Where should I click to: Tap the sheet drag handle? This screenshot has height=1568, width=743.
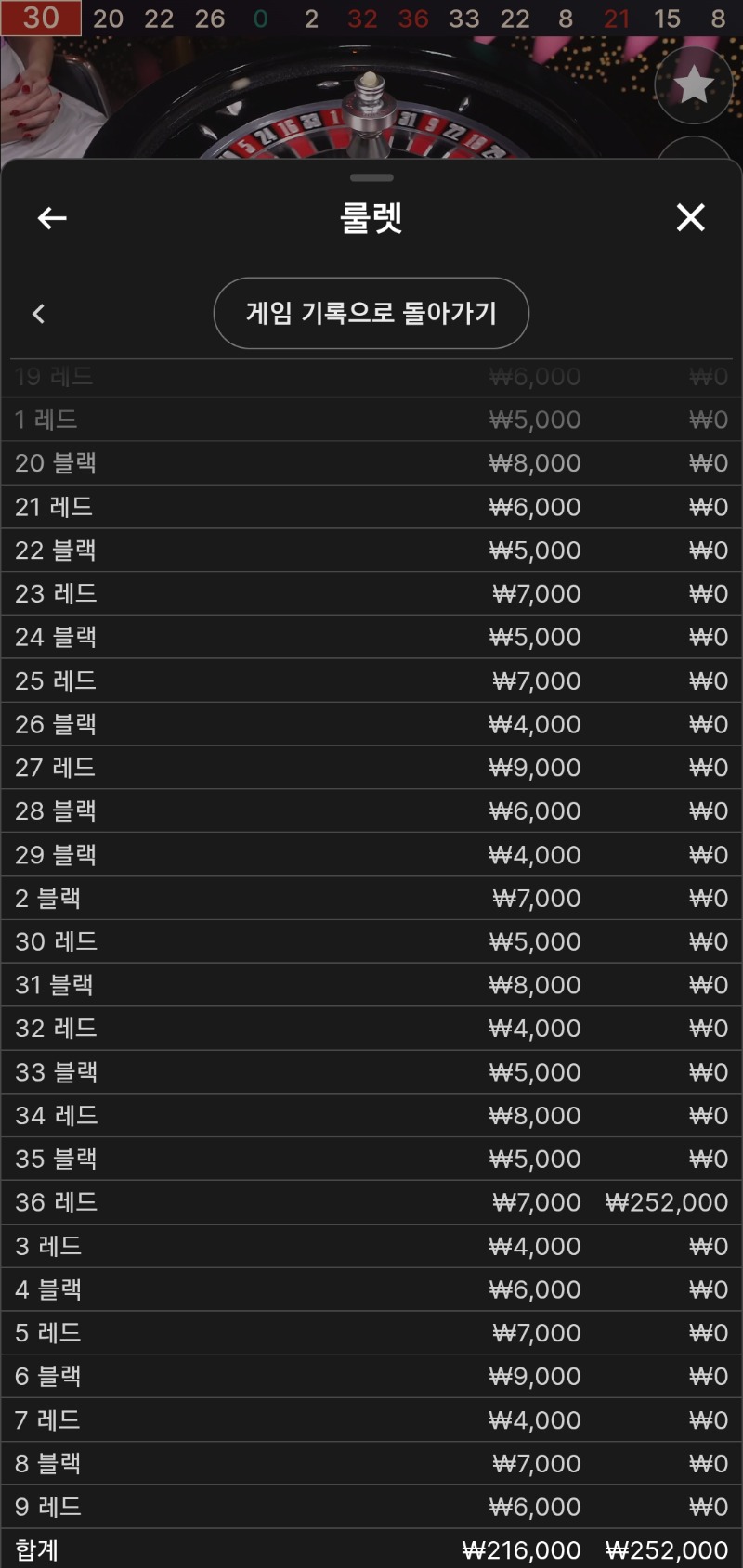click(371, 177)
